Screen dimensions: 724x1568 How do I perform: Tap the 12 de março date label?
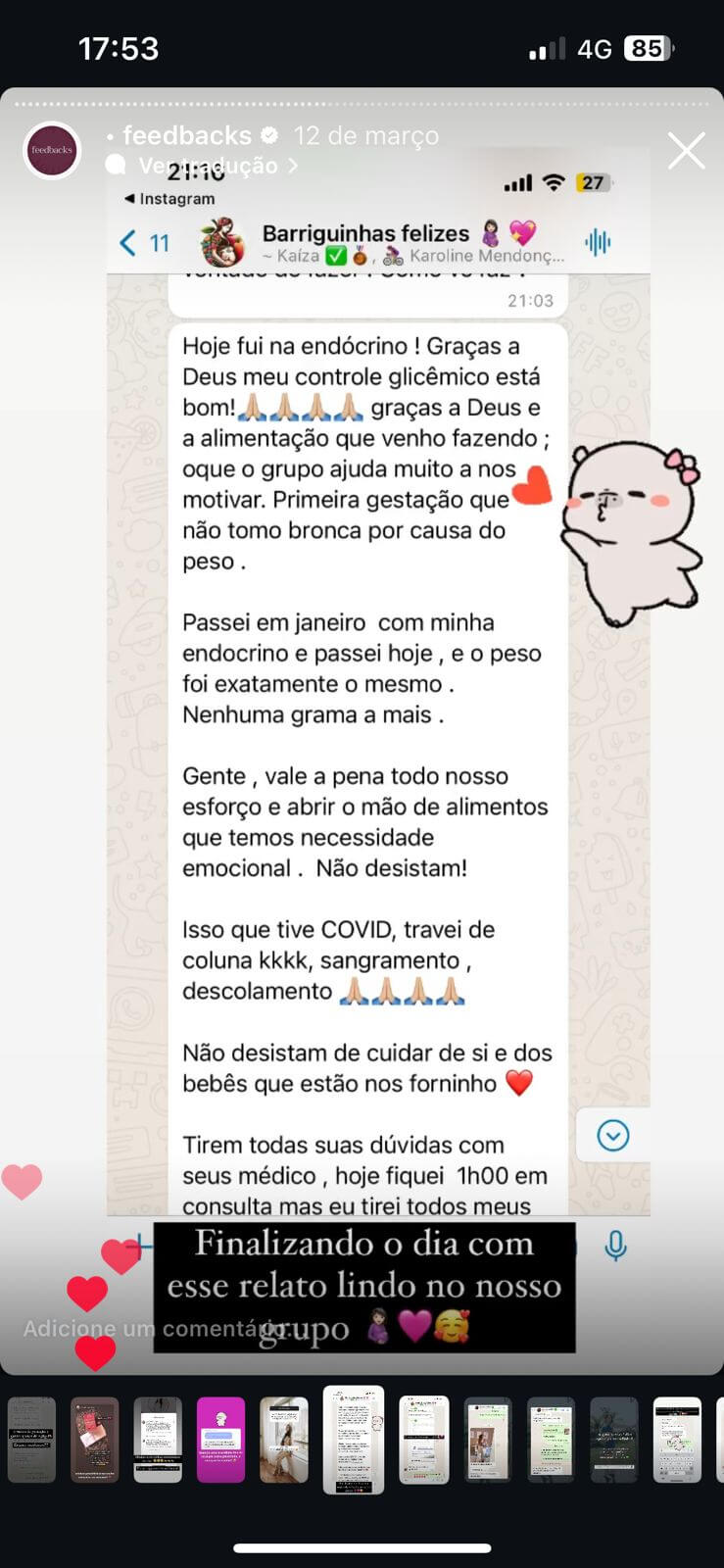(x=365, y=135)
